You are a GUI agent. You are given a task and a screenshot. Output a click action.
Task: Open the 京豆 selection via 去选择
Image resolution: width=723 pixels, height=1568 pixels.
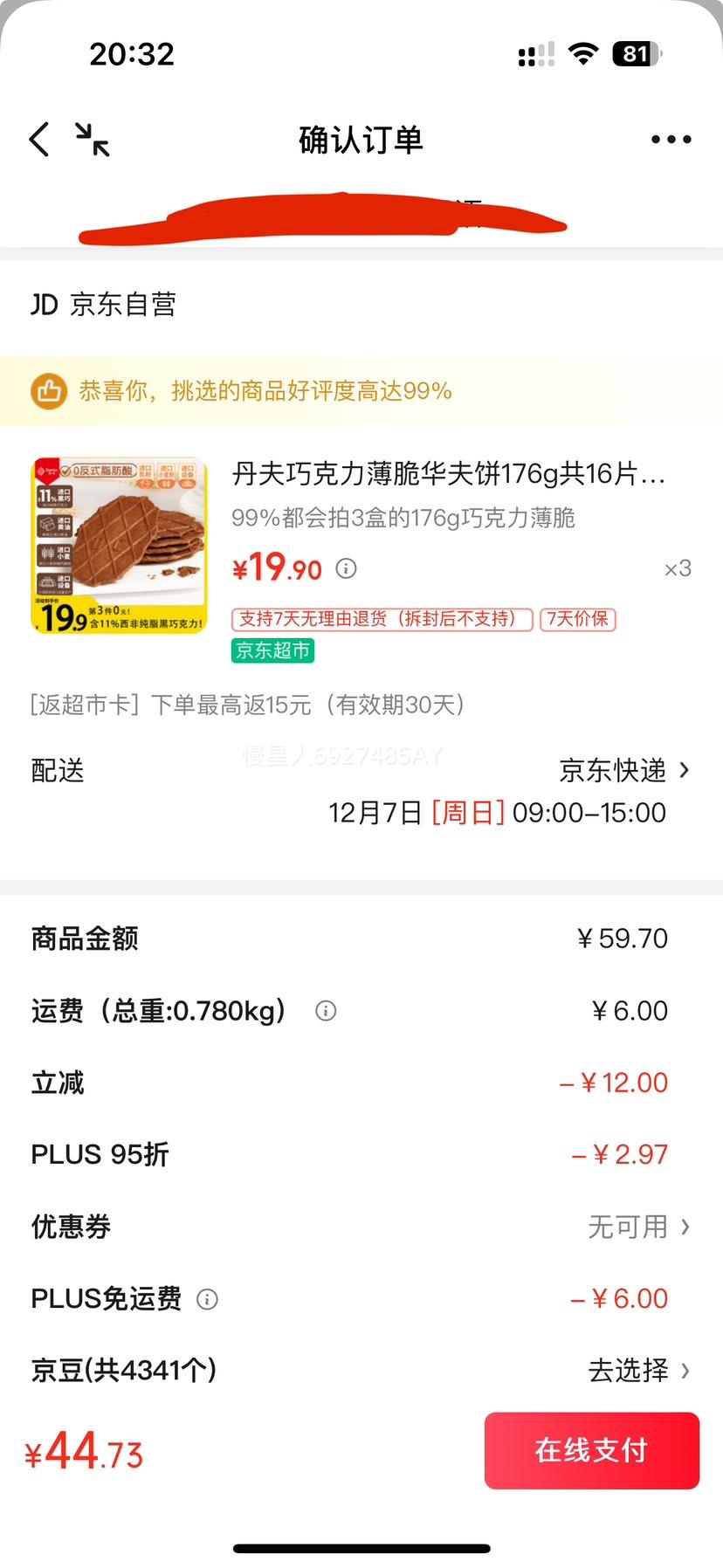627,1372
